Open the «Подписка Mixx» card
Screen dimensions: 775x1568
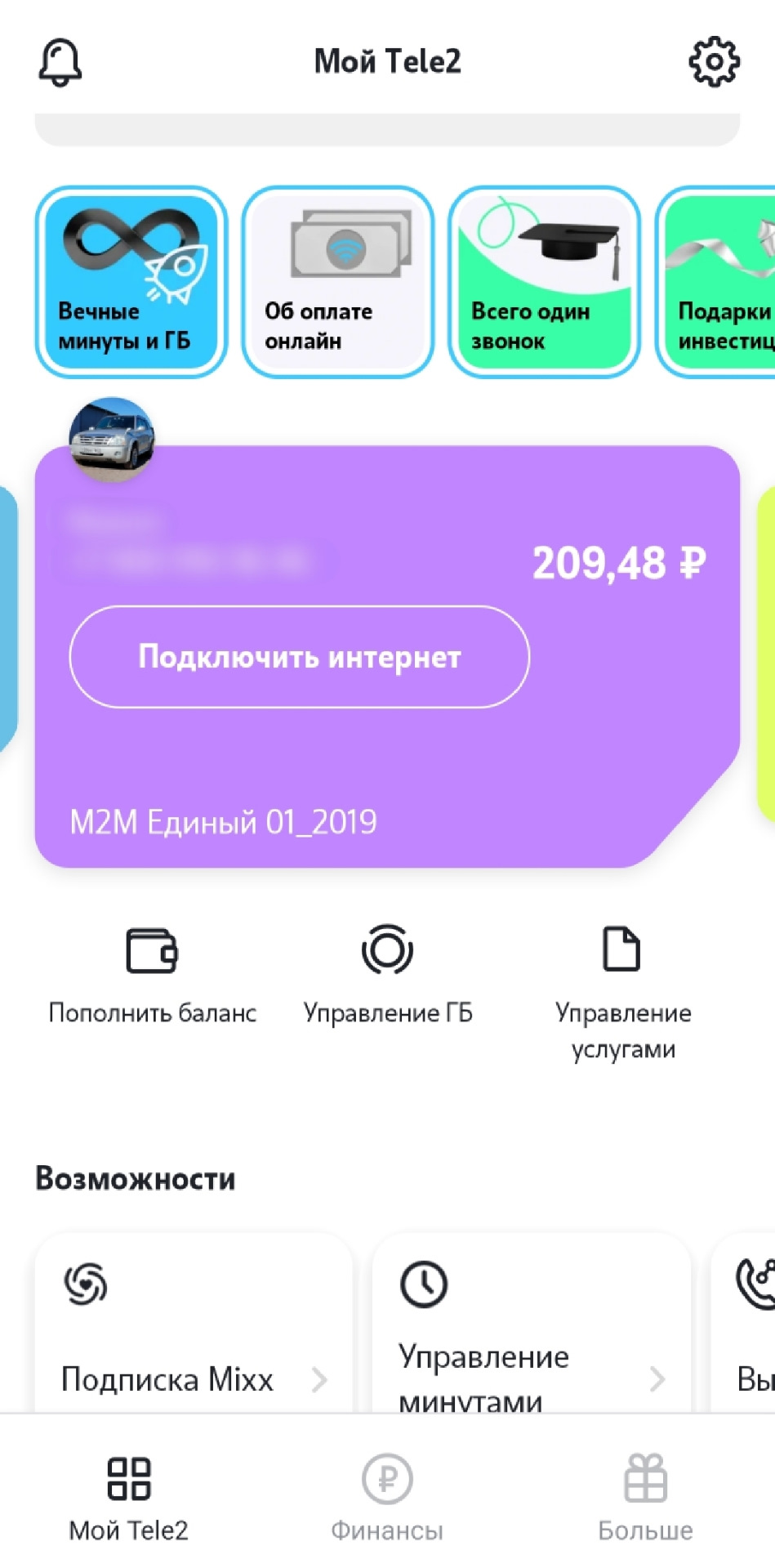pos(194,1332)
